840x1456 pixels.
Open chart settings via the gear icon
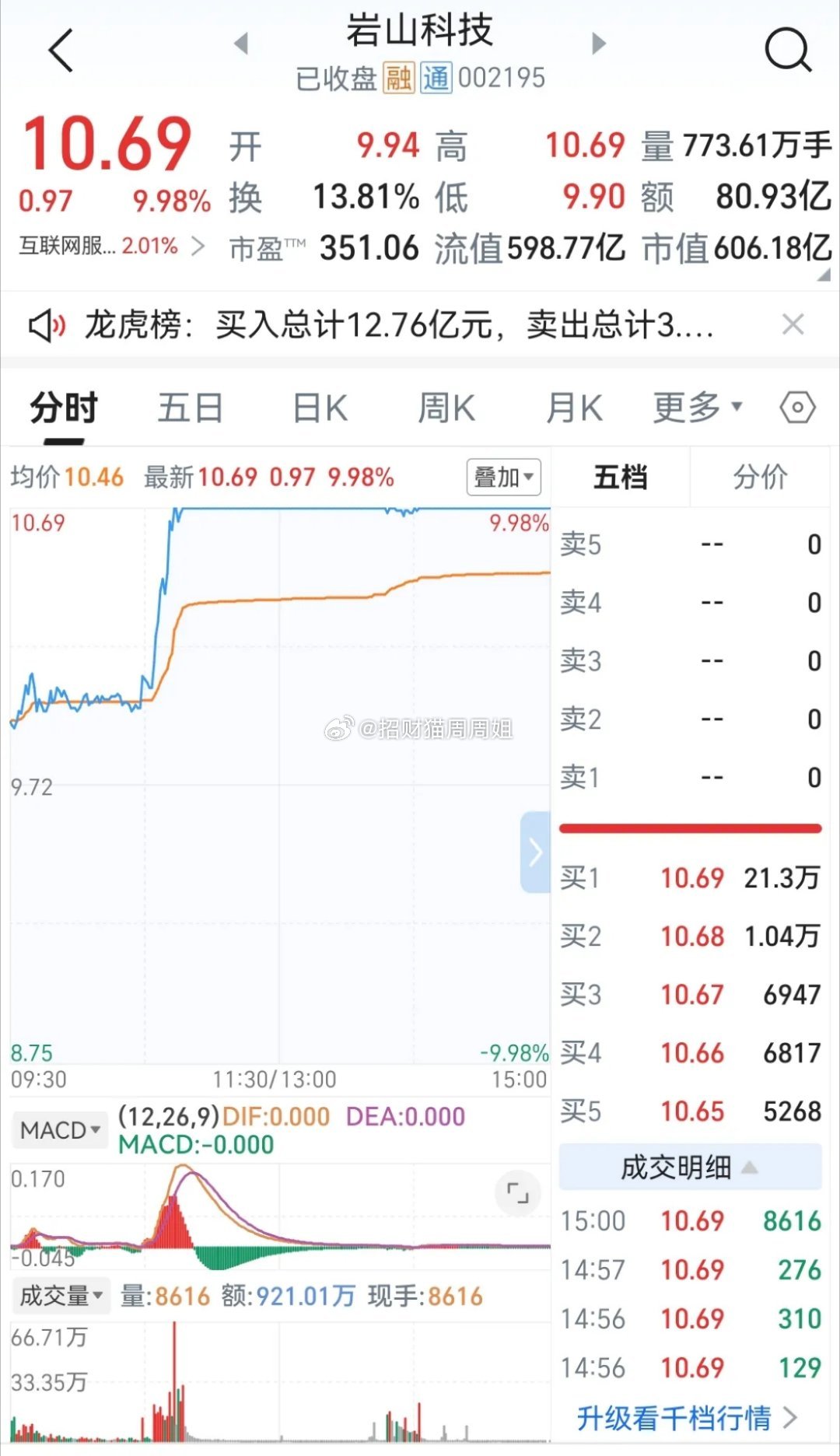click(x=798, y=406)
